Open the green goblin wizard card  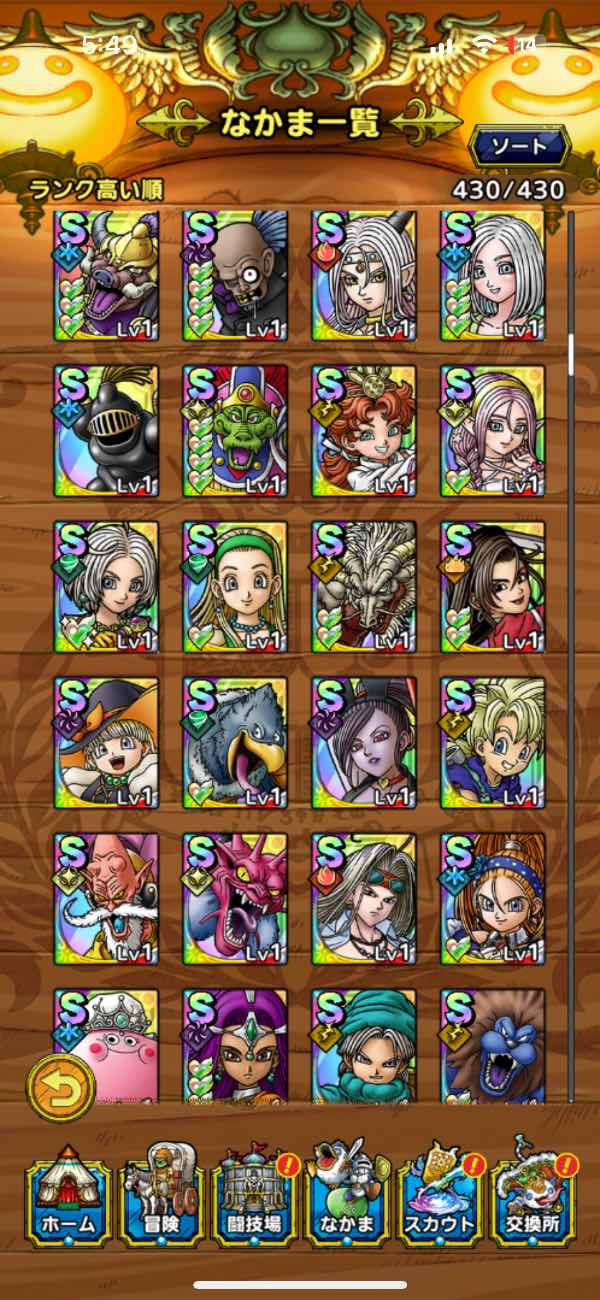[236, 430]
